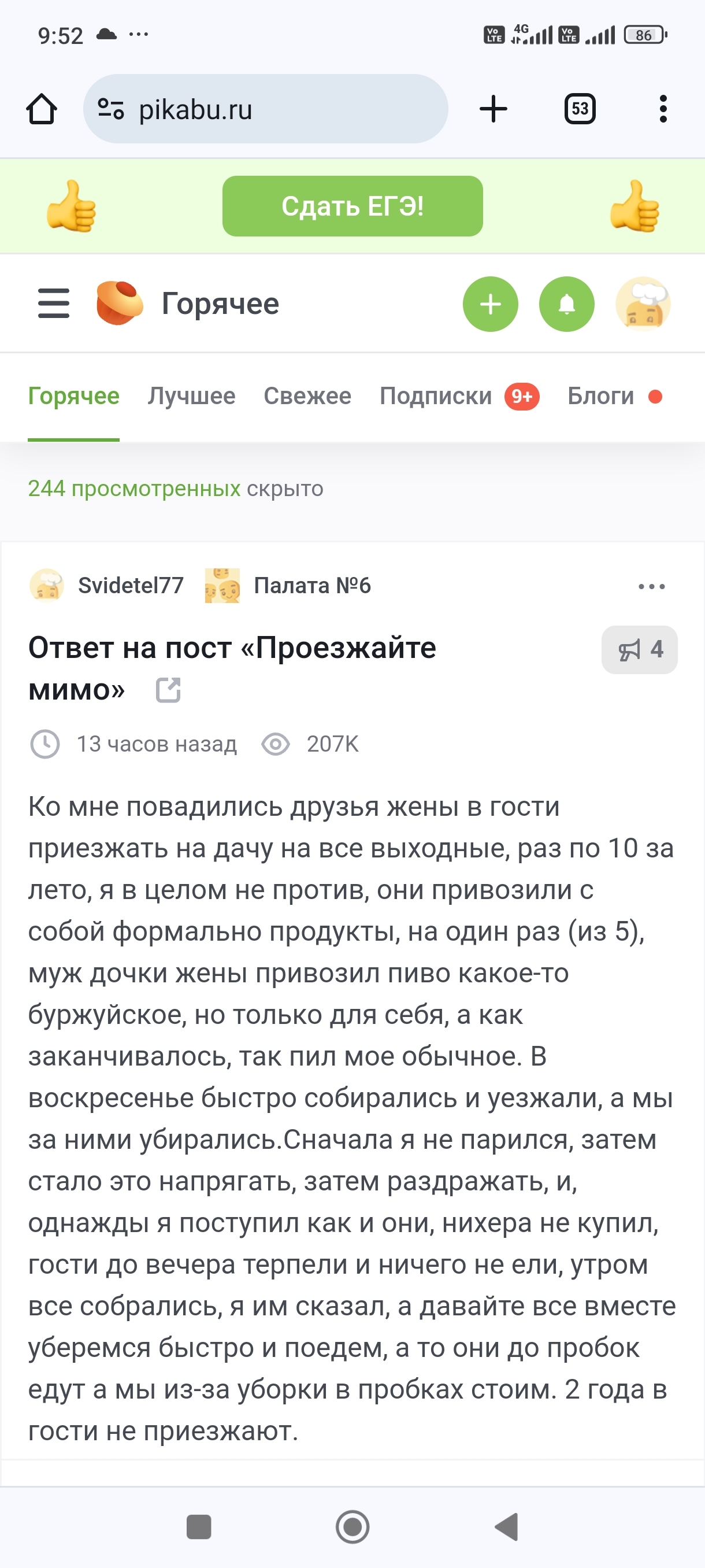705x1568 pixels.
Task: Show the 244 просмотренных hidden posts
Action: pos(135,488)
